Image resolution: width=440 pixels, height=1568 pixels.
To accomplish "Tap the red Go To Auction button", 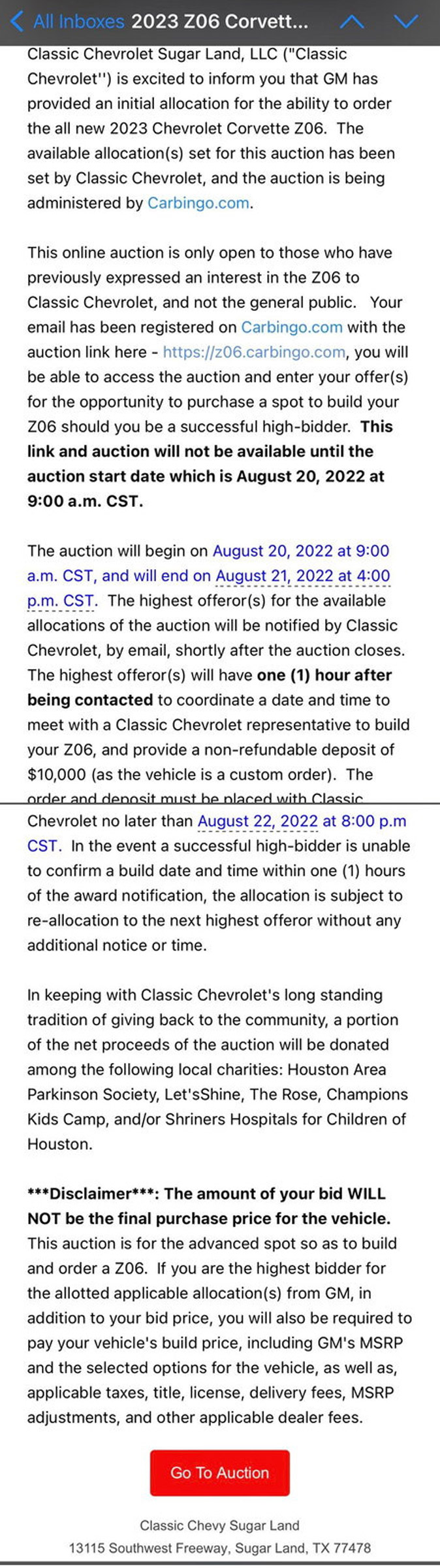I will coord(220,1473).
